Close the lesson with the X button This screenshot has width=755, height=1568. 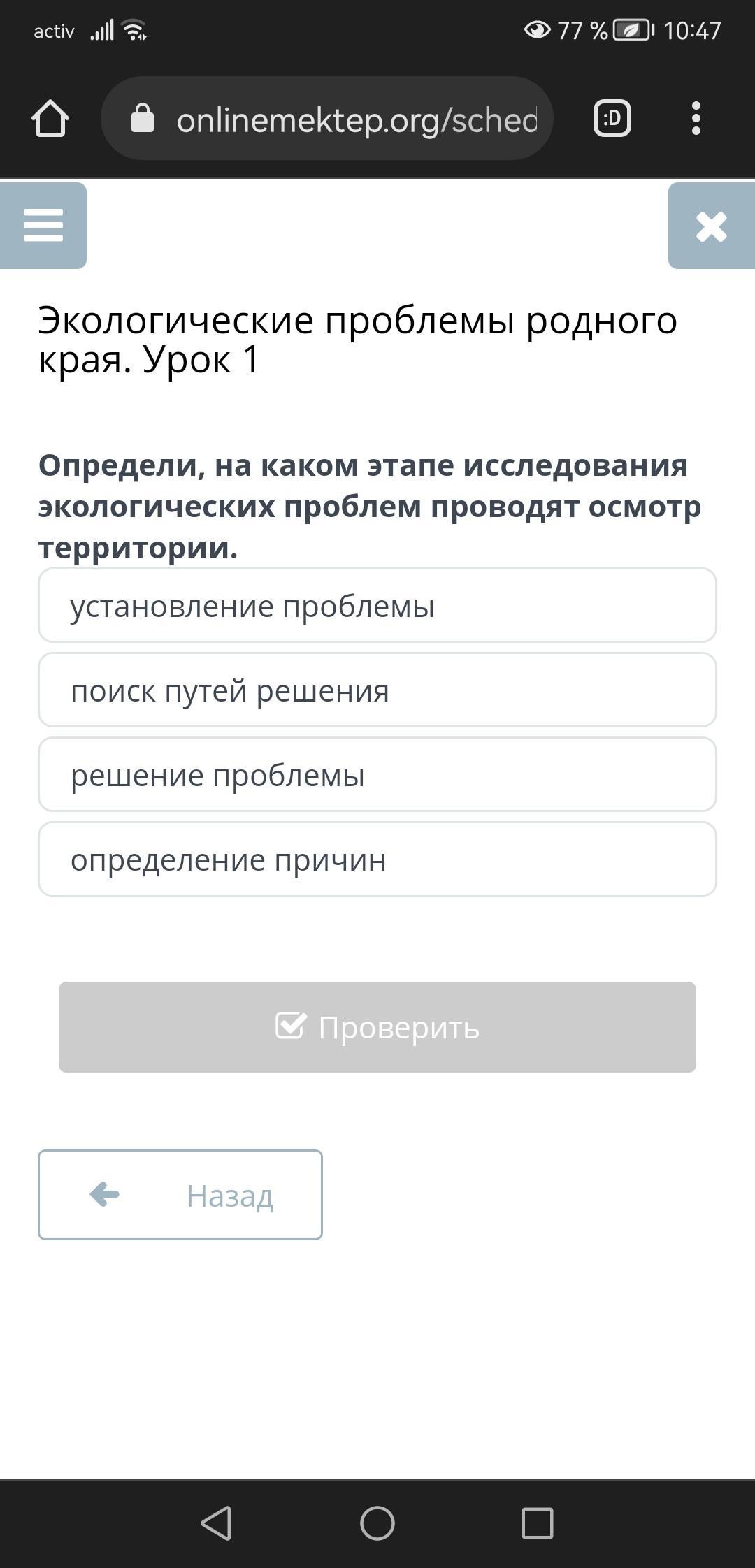(712, 226)
